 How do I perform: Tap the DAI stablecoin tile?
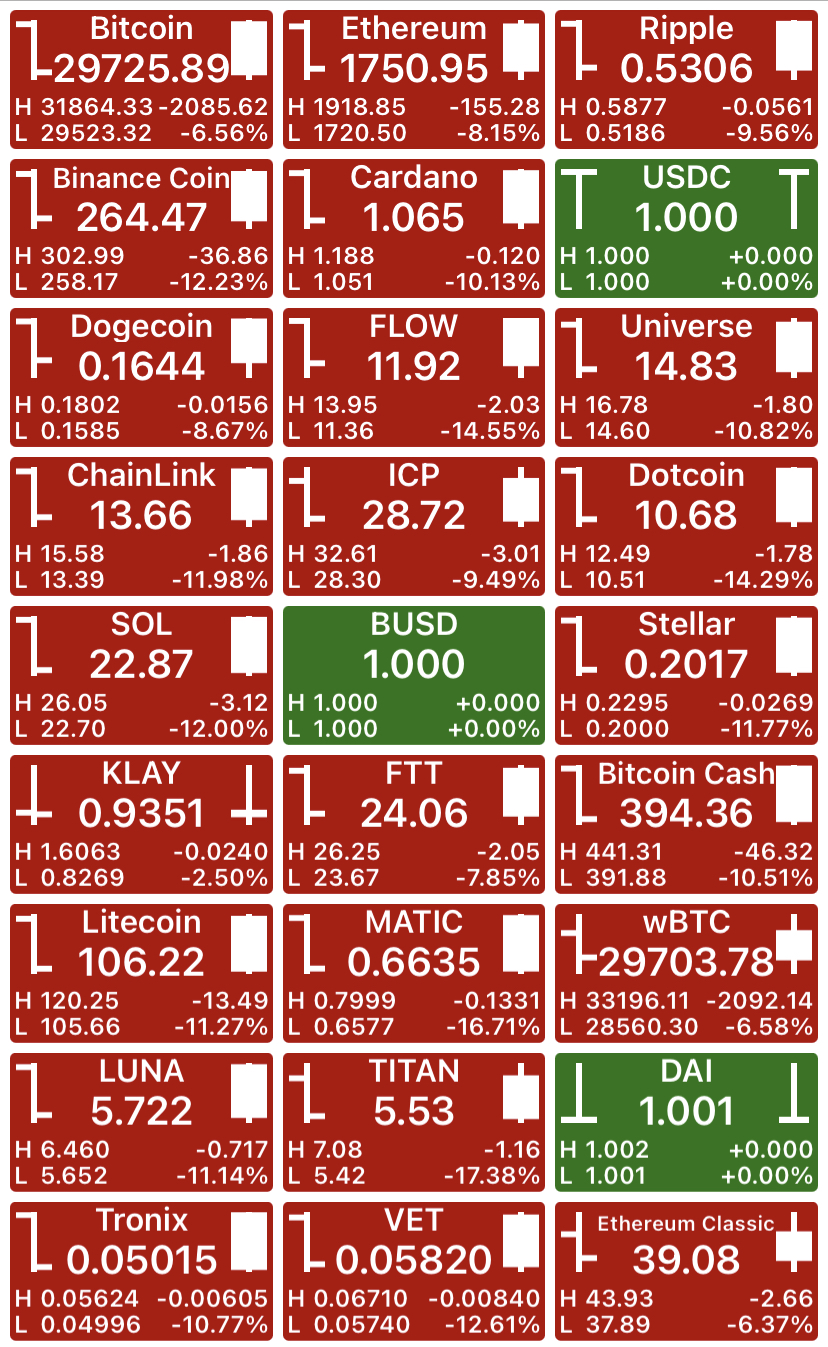point(686,1123)
